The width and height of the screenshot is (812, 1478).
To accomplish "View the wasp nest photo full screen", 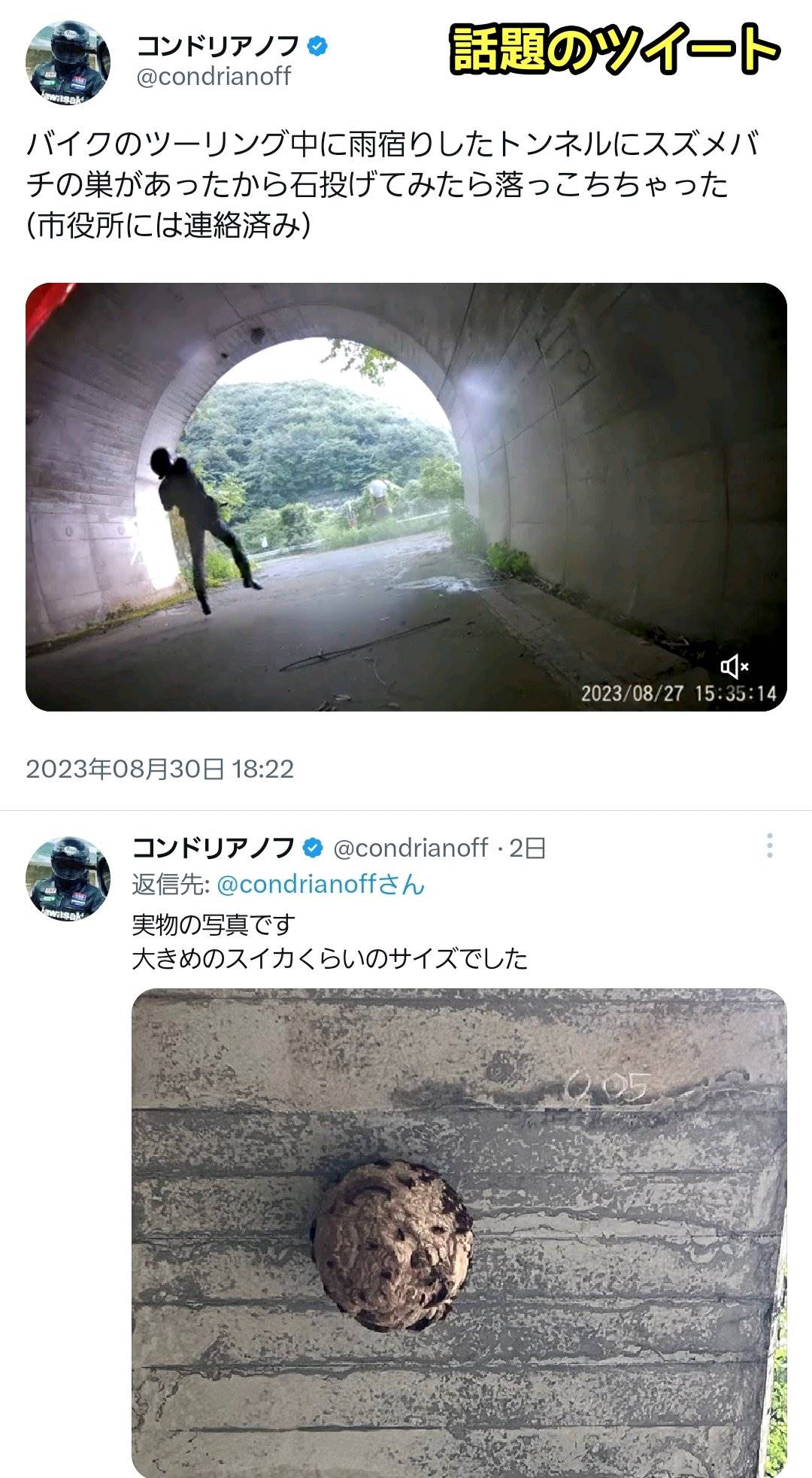I will coord(459,1234).
